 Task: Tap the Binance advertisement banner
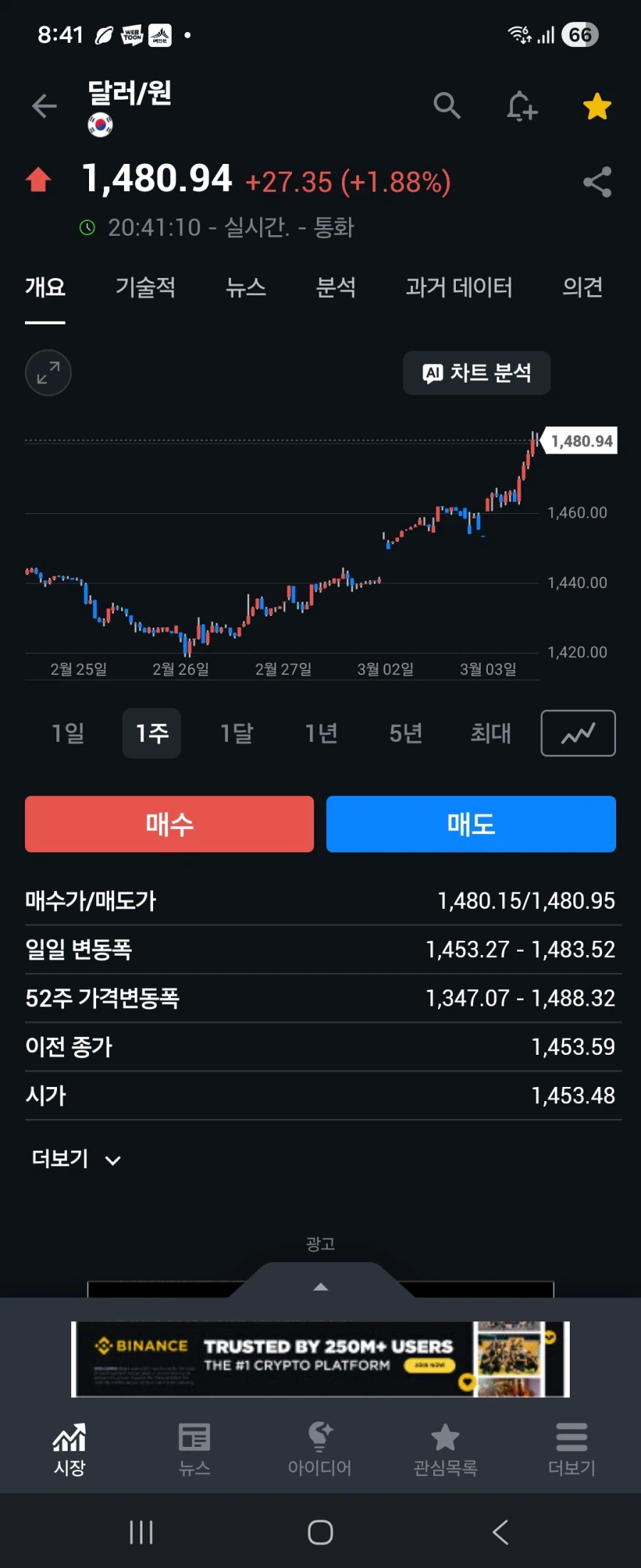tap(320, 1358)
